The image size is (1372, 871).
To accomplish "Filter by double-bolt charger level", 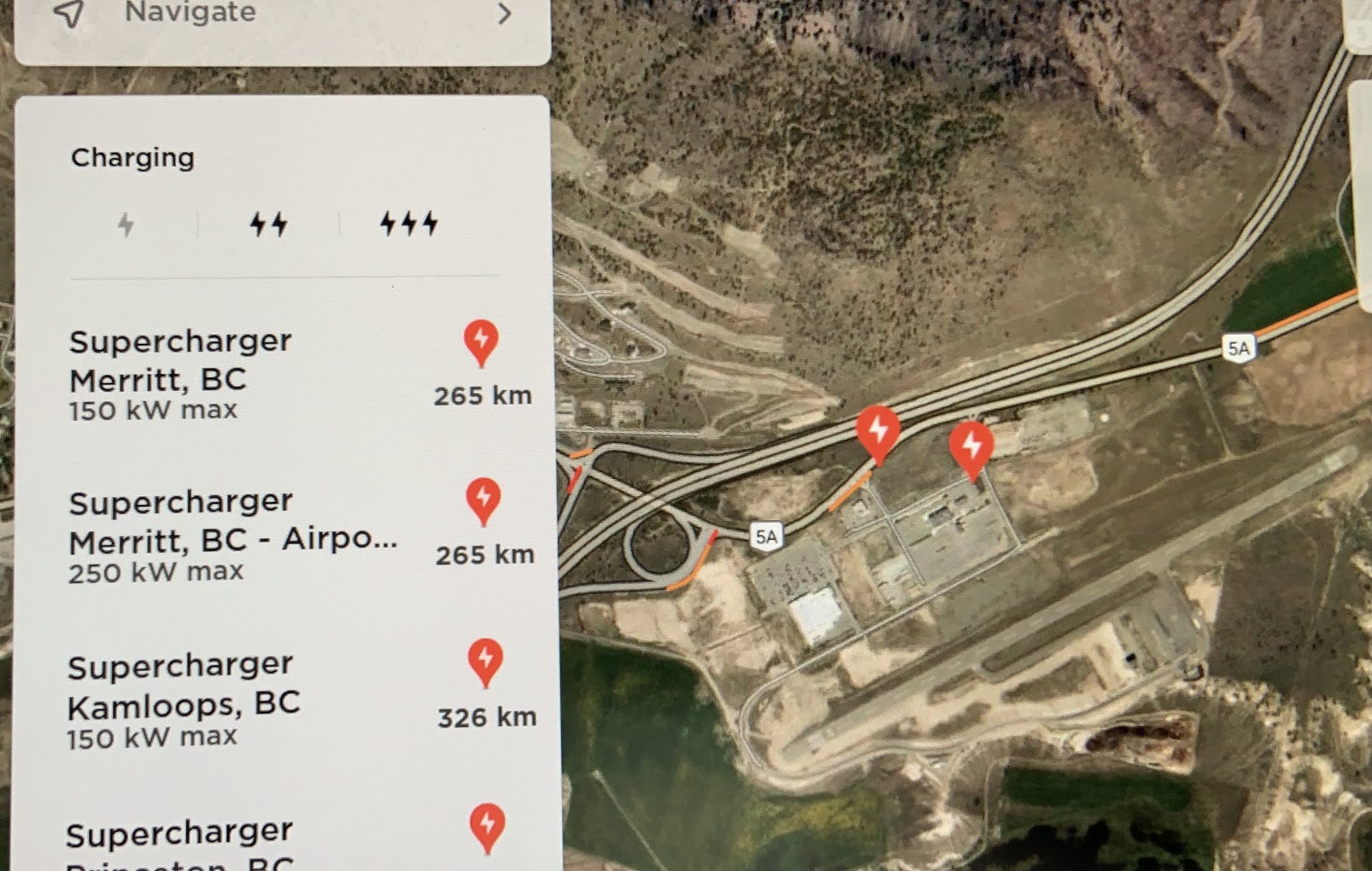I will click(268, 225).
